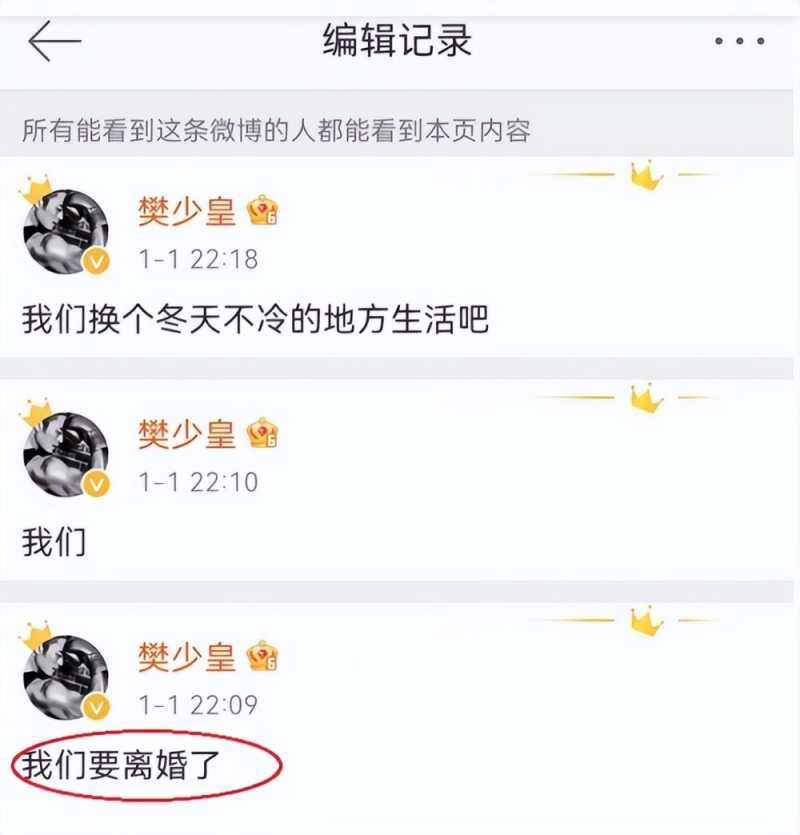Open the three-dot overflow menu
The image size is (800, 835).
point(740,42)
